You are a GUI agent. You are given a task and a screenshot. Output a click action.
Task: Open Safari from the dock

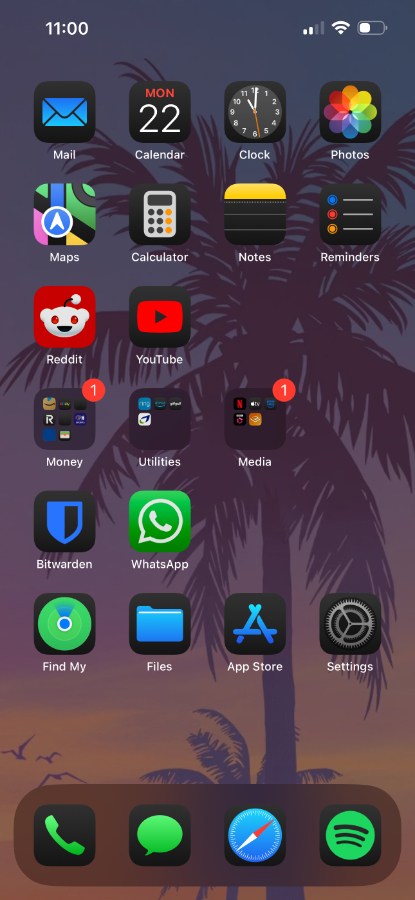[x=255, y=835]
